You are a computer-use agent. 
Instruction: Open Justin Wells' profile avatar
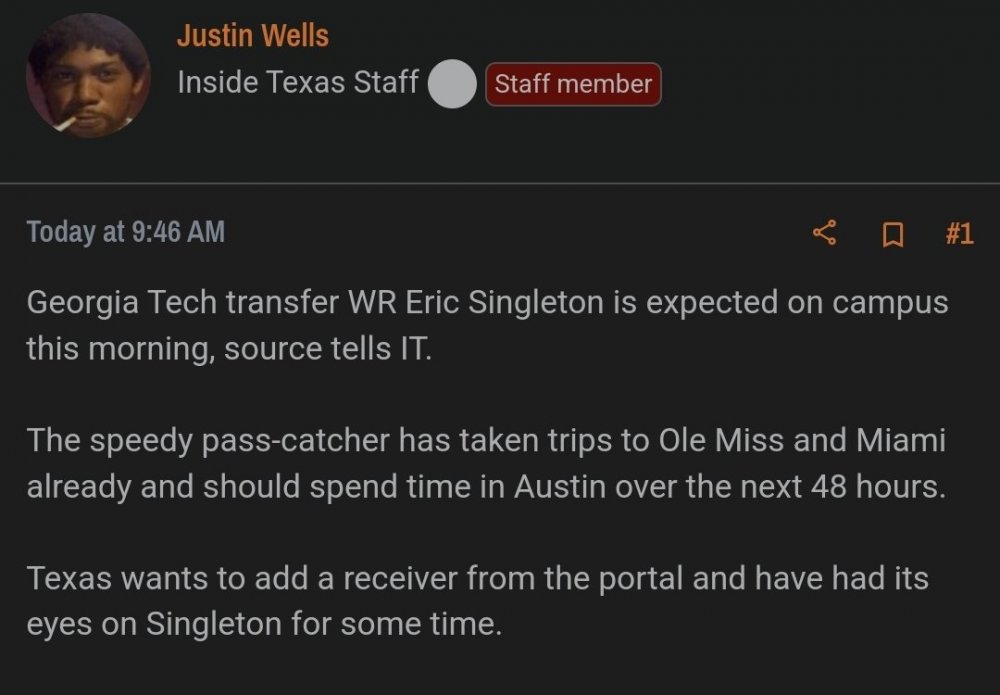point(87,76)
